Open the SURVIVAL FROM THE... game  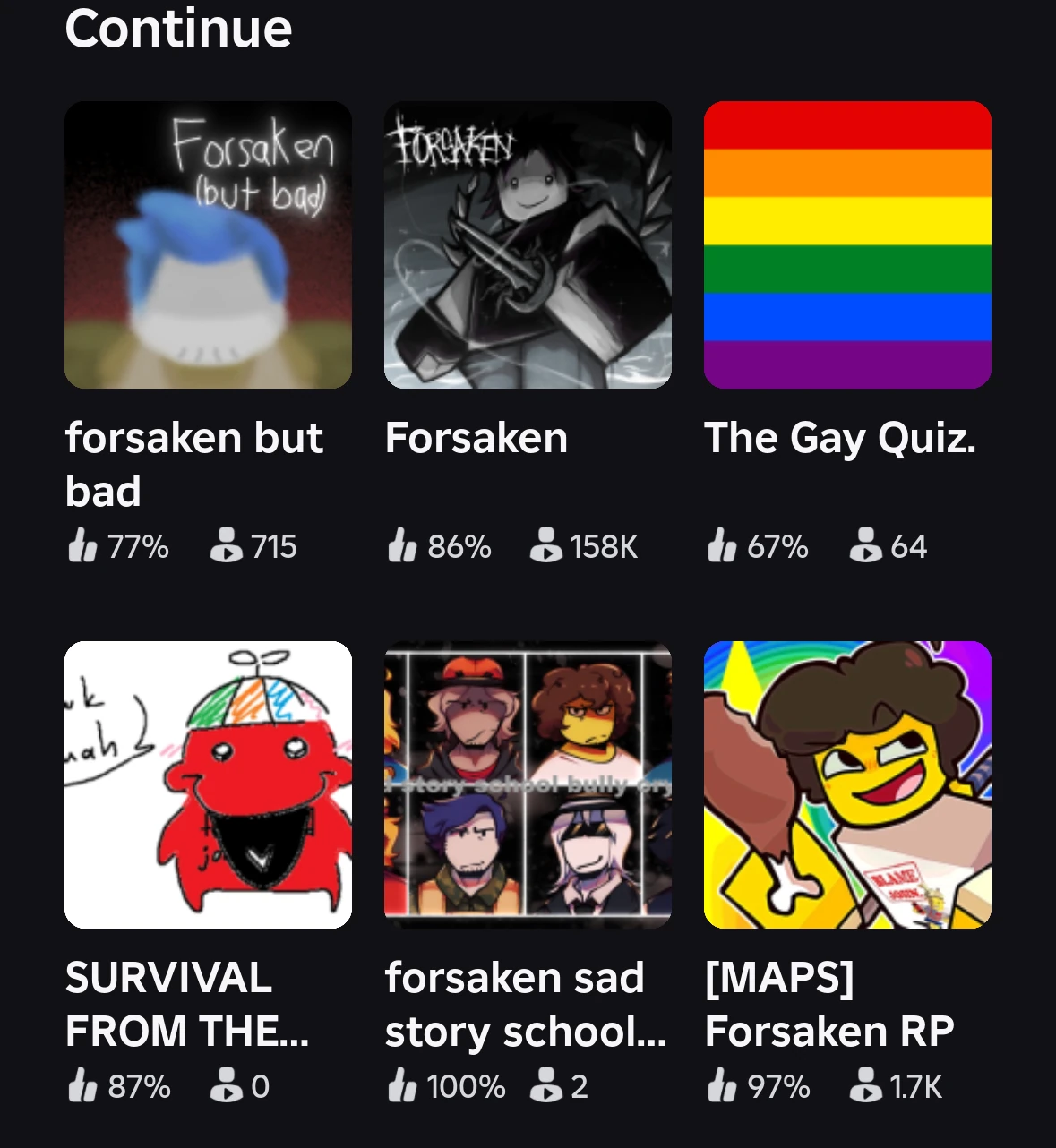click(x=208, y=784)
